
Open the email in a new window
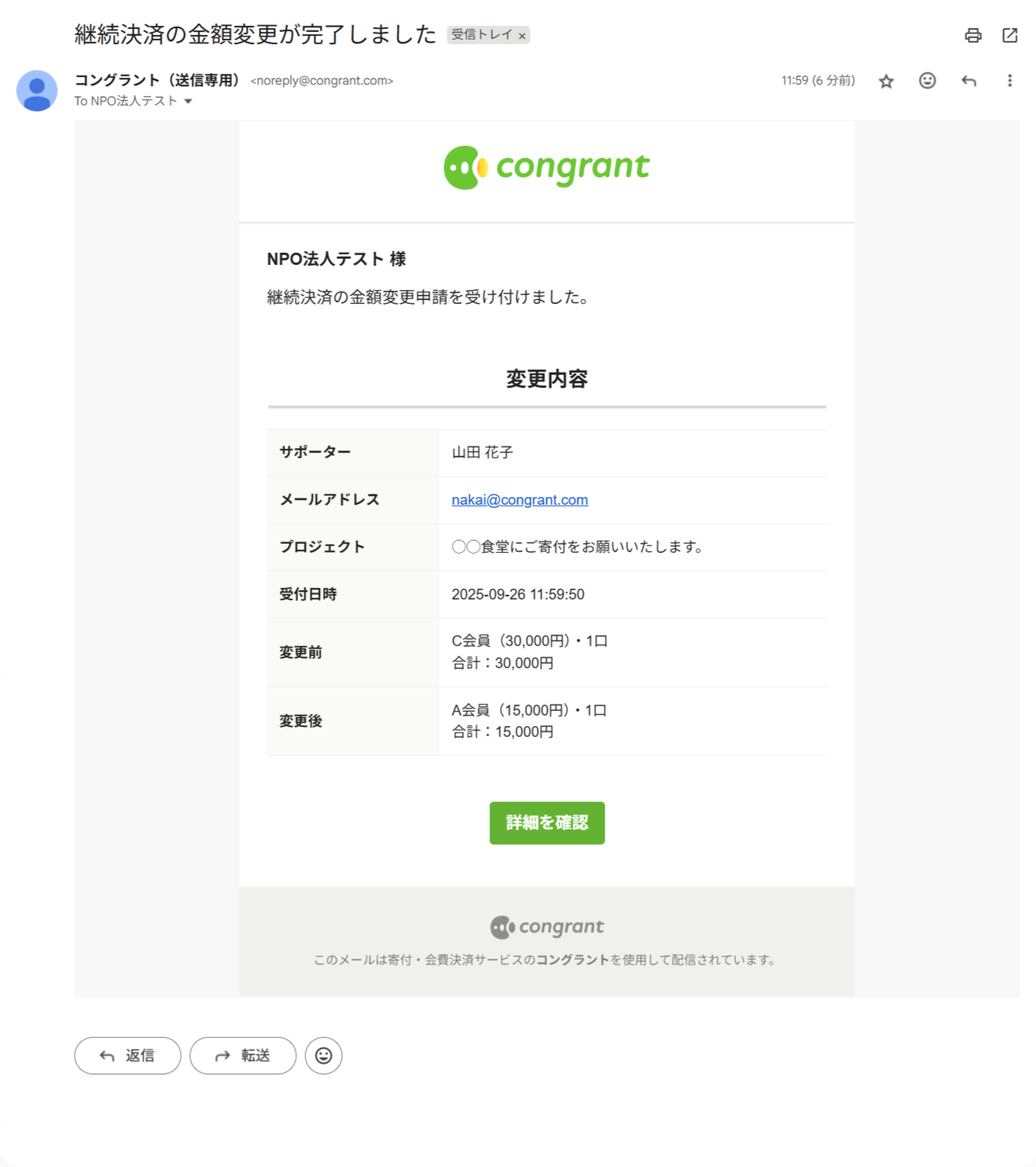click(x=1009, y=35)
